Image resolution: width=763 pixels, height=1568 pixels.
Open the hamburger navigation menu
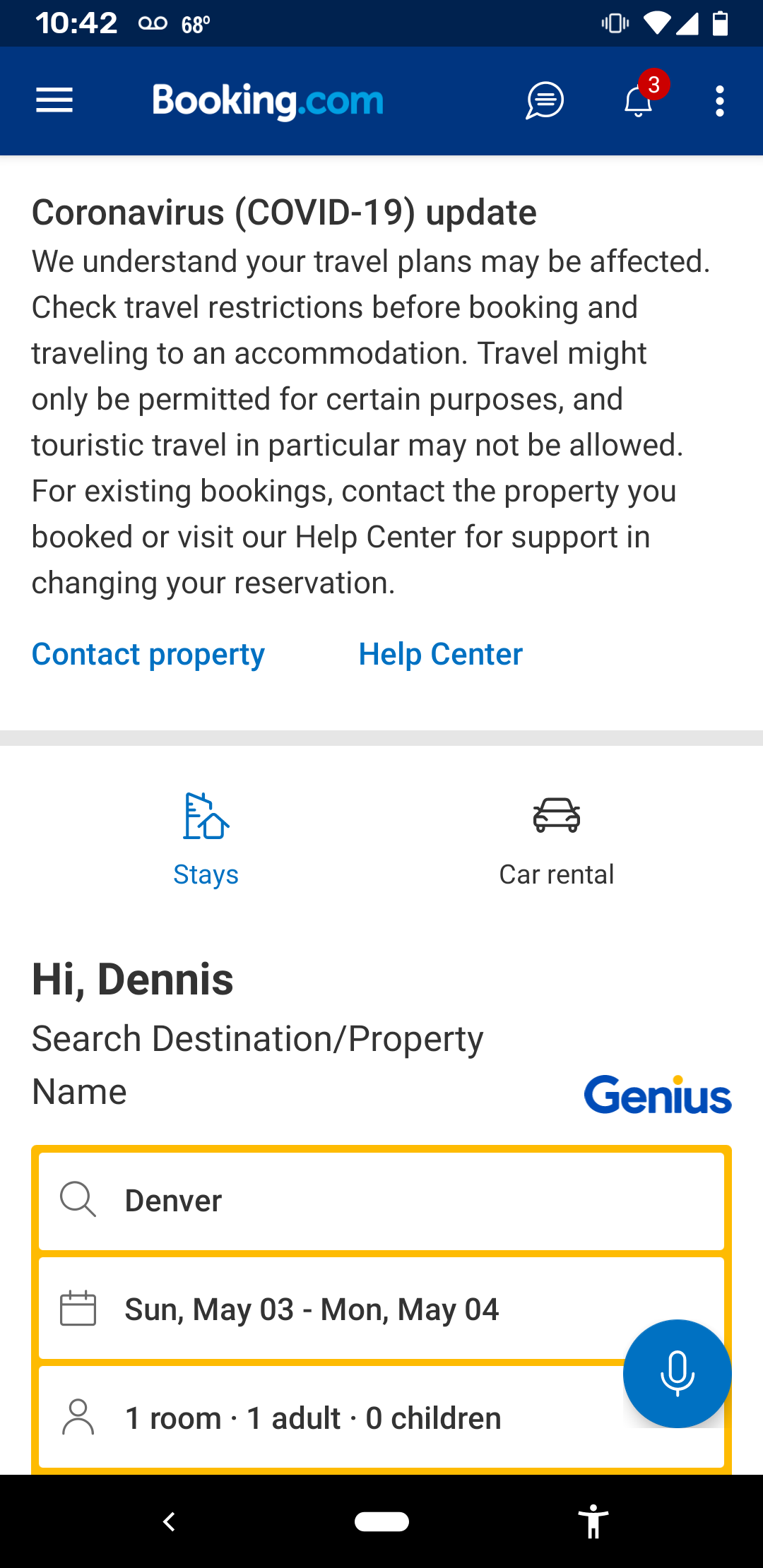[54, 100]
